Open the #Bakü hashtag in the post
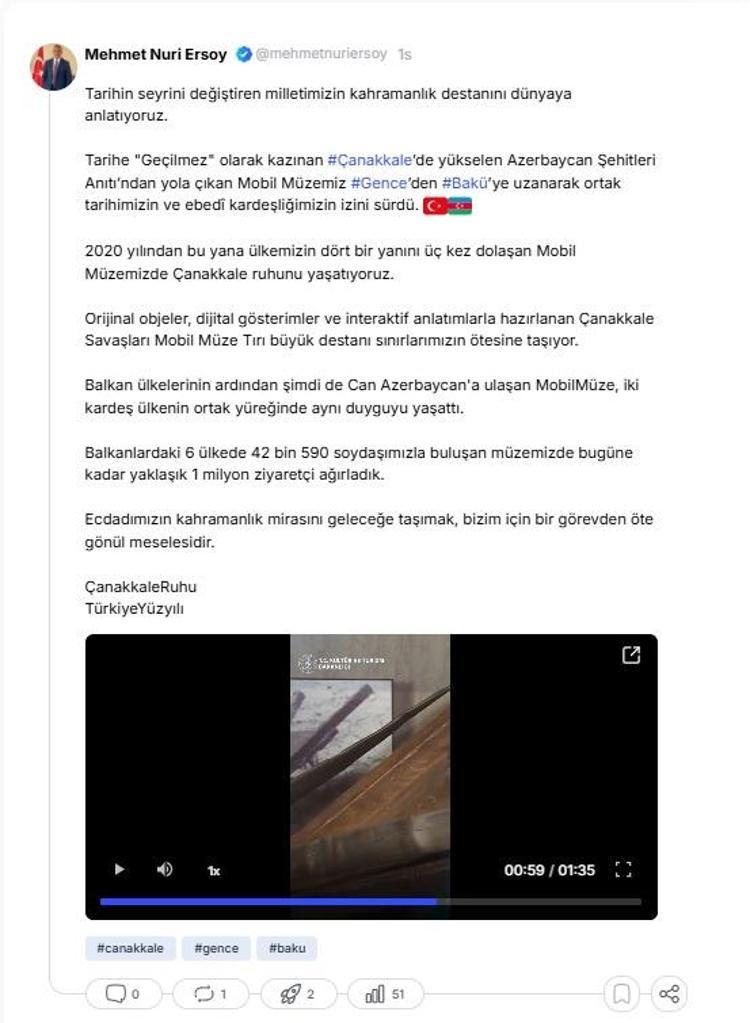Viewport: 750px width, 1023px height. (x=464, y=183)
